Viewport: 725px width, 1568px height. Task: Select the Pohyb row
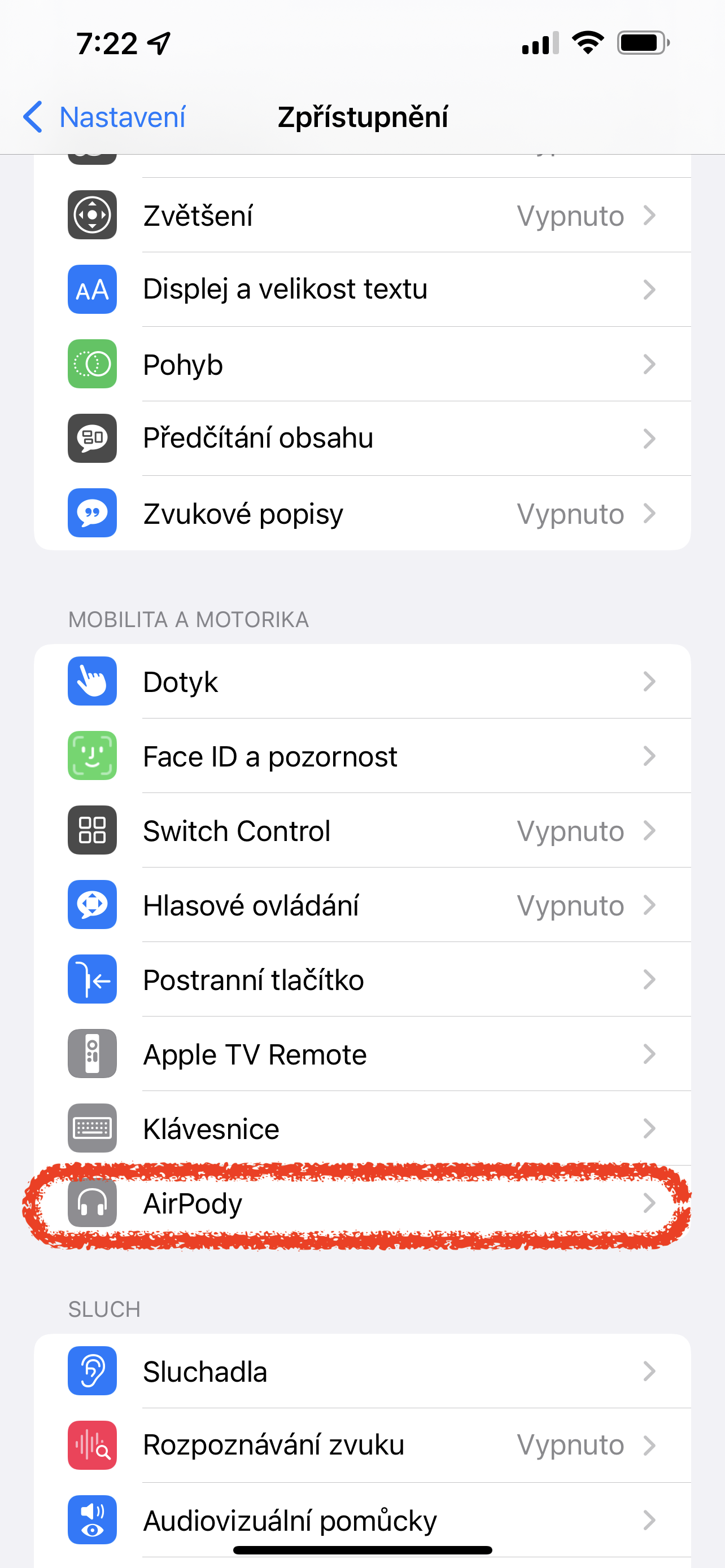(x=362, y=365)
